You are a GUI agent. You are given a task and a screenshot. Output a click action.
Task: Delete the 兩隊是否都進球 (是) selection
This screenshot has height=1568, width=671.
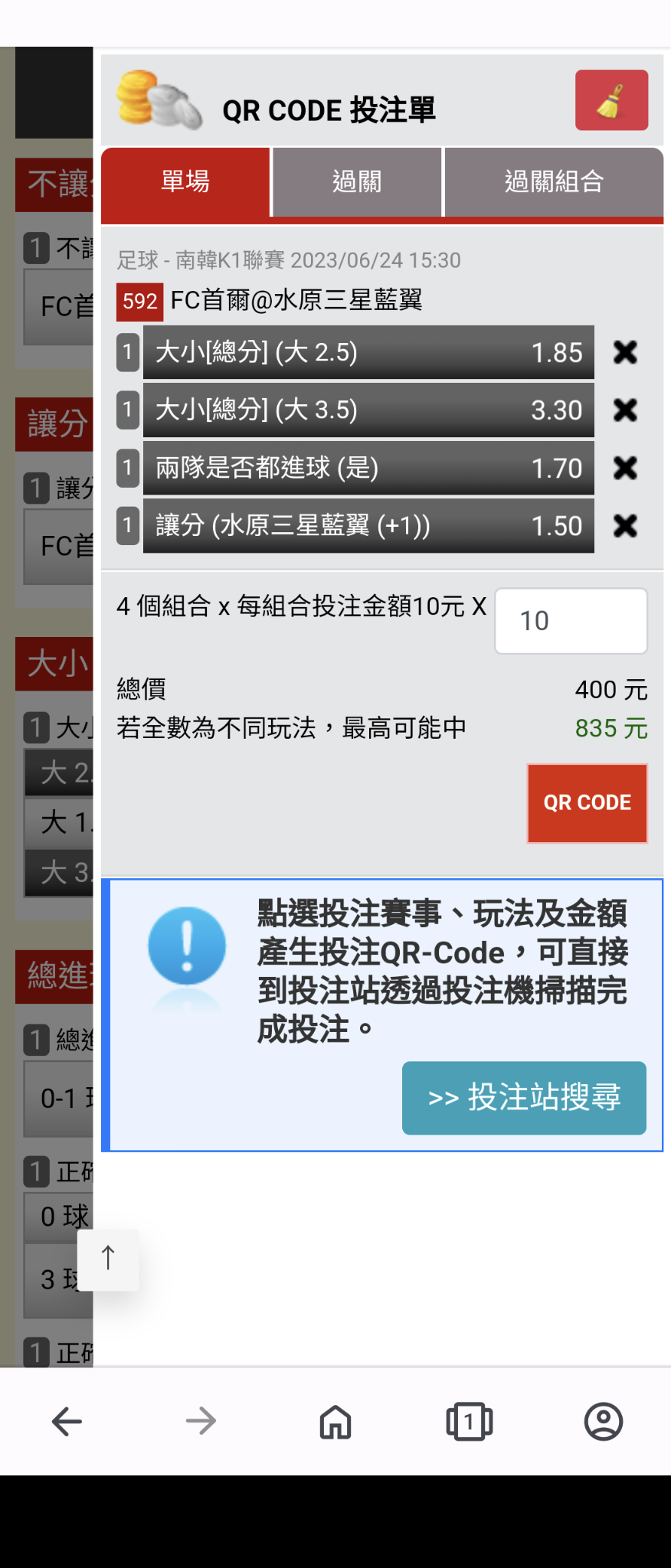tap(625, 468)
